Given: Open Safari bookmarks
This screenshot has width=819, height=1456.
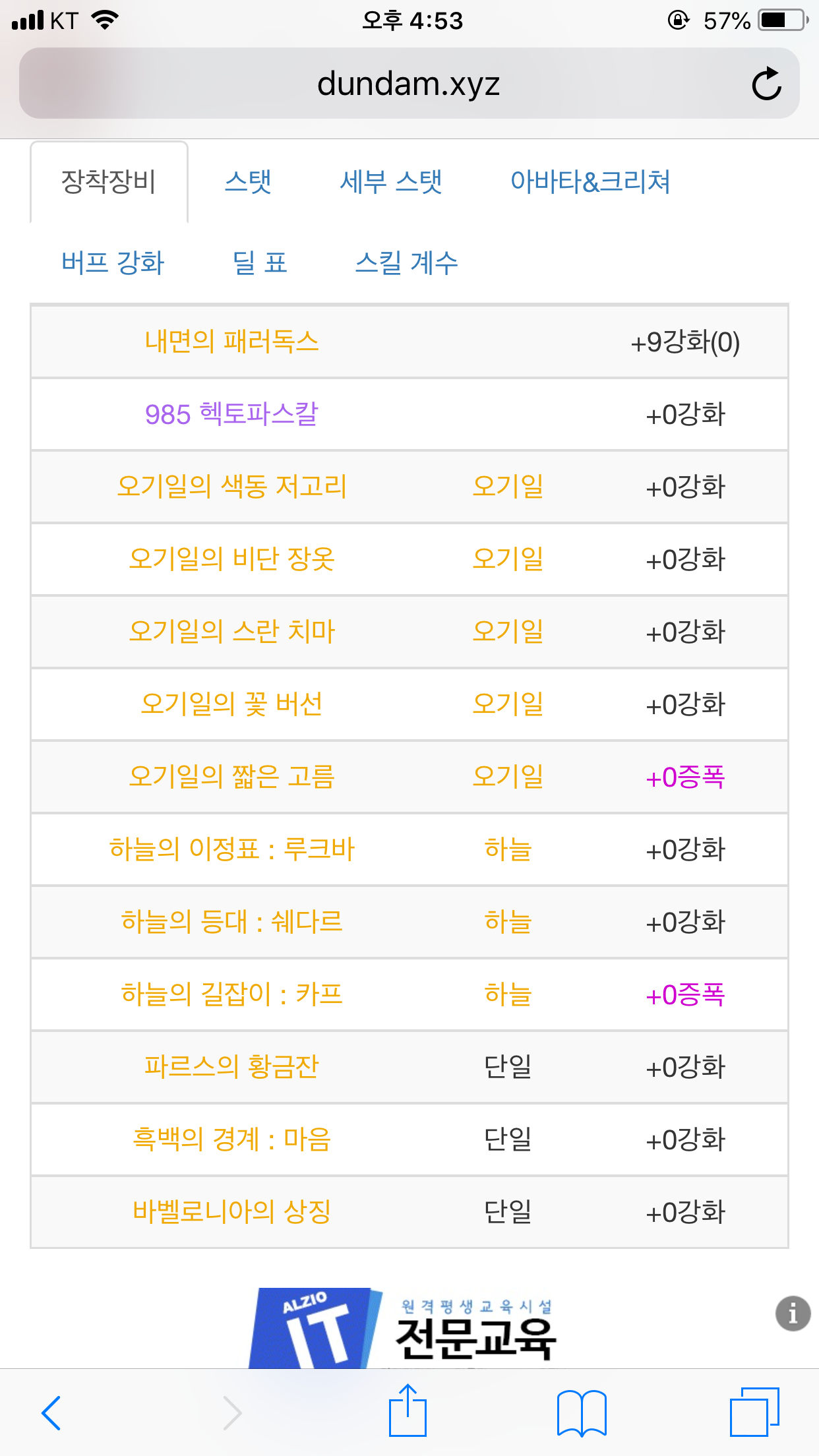Looking at the screenshot, I should coord(582,1412).
